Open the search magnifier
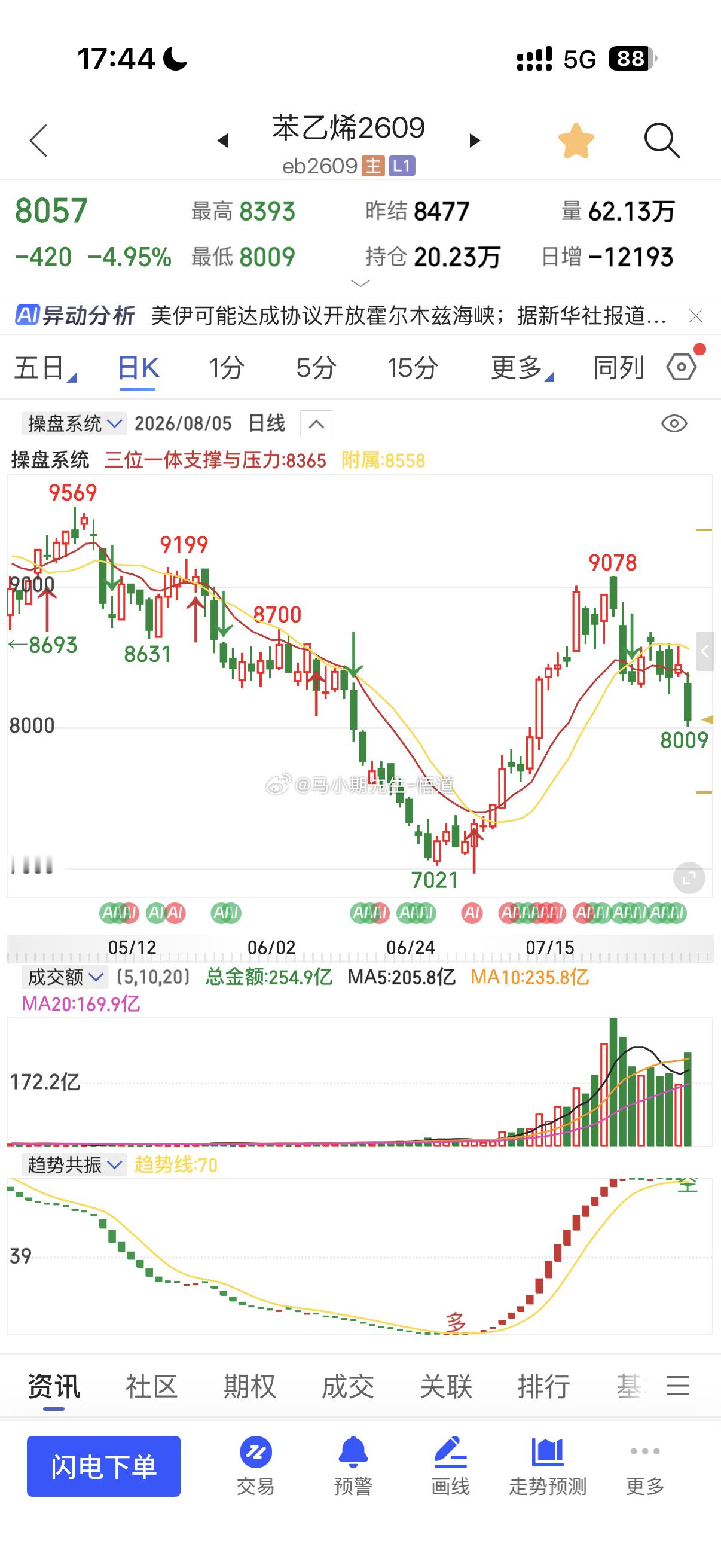Image resolution: width=721 pixels, height=1568 pixels. pyautogui.click(x=661, y=141)
